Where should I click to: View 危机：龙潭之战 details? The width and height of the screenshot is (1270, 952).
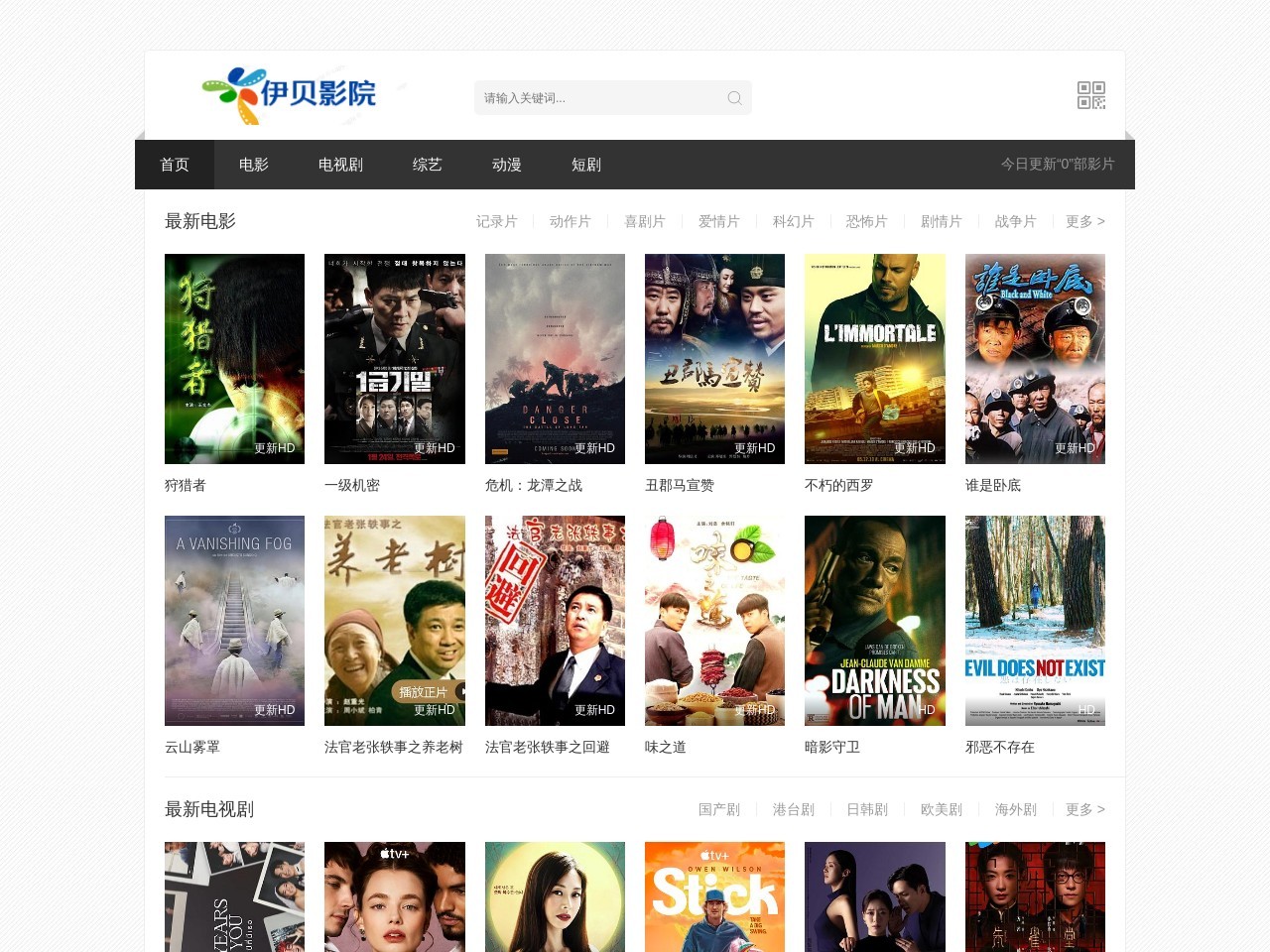(x=555, y=359)
